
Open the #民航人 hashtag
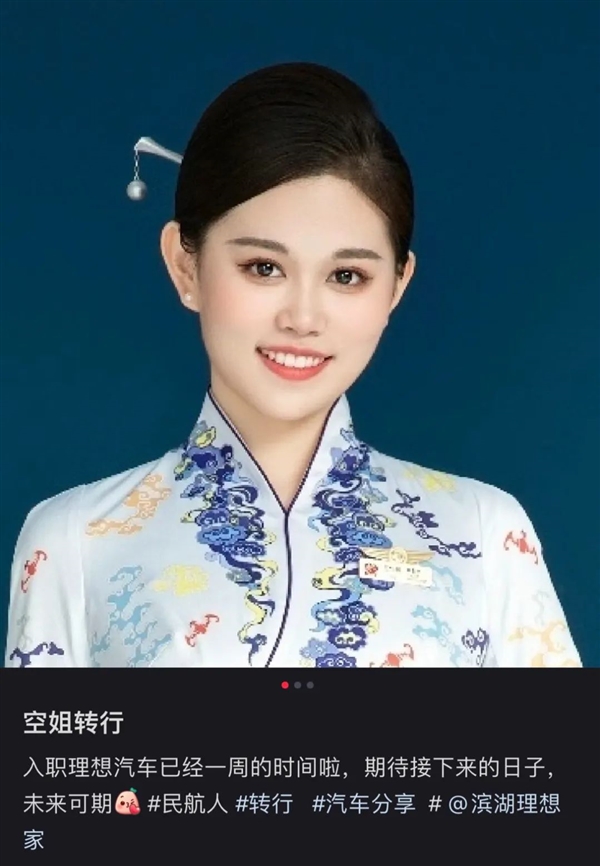tap(186, 804)
